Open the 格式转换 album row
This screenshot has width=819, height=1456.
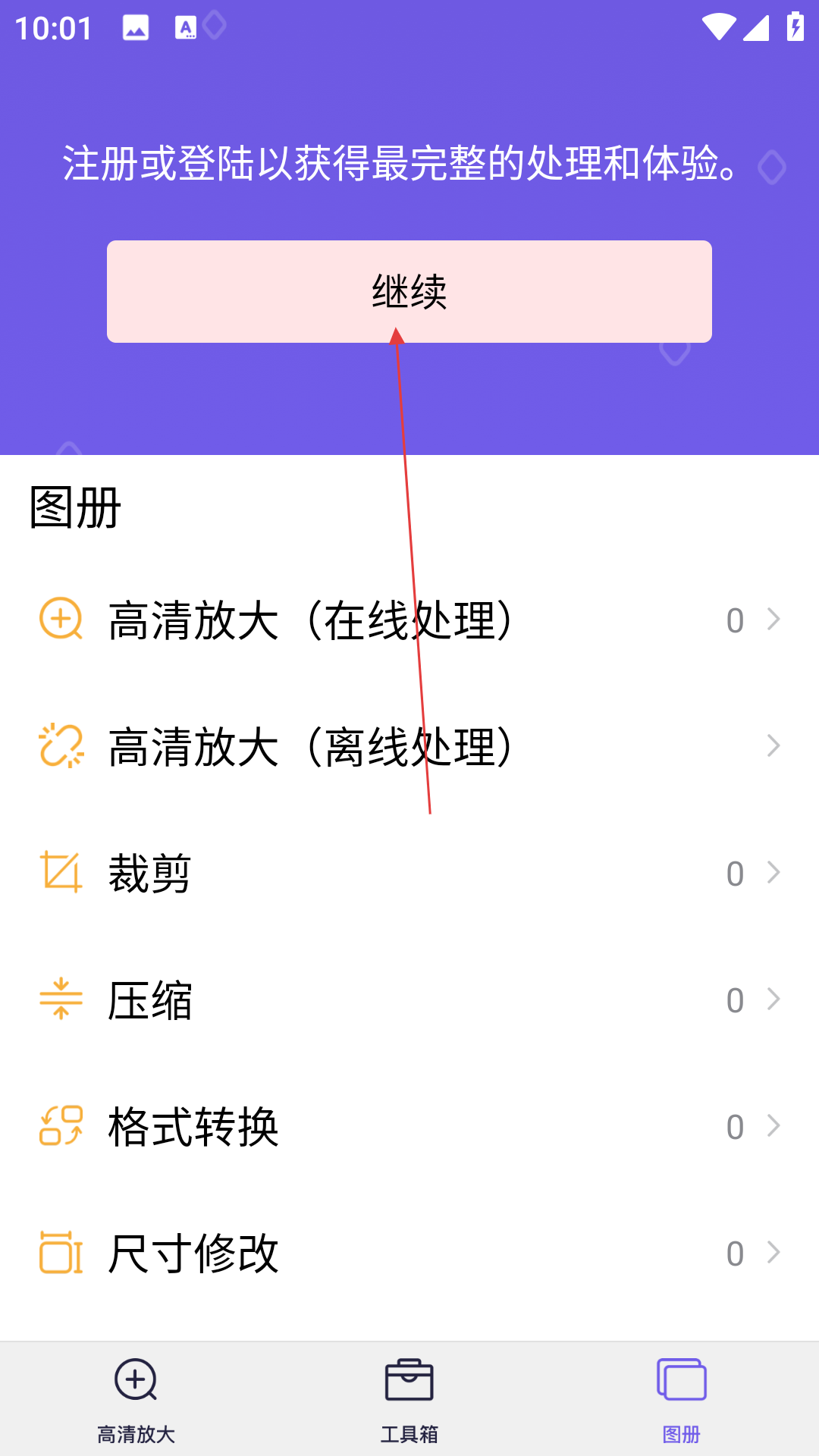pyautogui.click(x=409, y=1127)
